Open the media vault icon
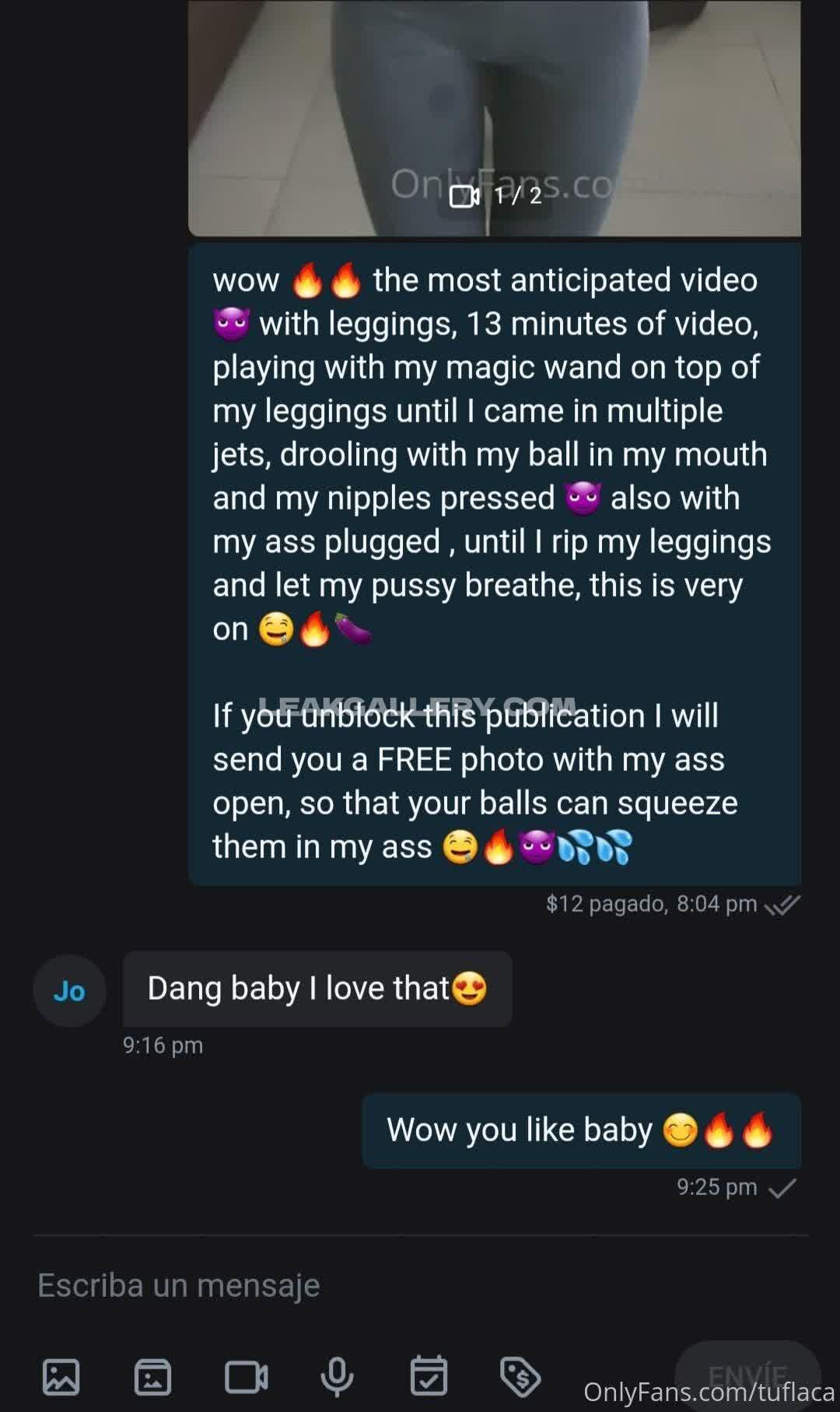The height and width of the screenshot is (1412, 840). 152,1377
